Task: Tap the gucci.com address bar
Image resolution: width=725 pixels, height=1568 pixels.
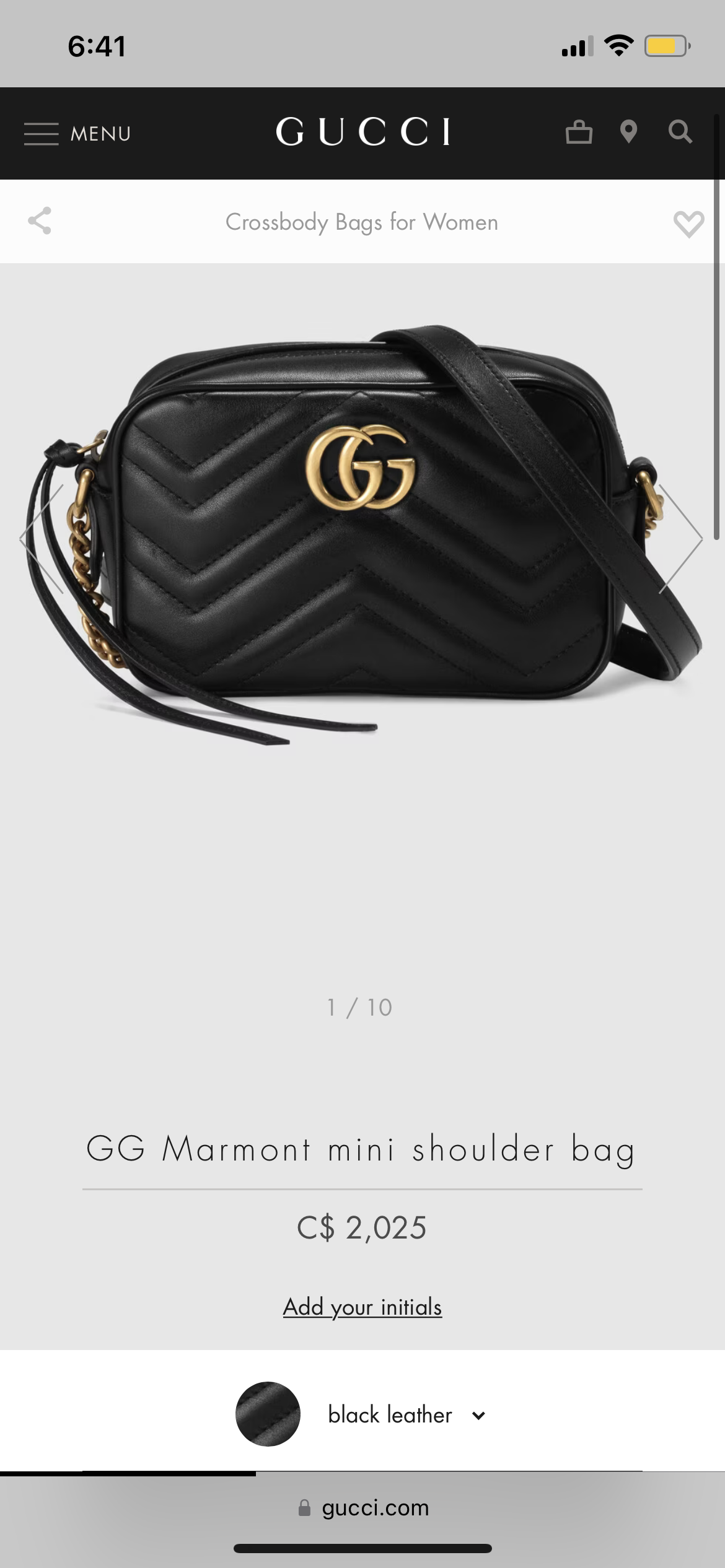Action: (x=364, y=1507)
